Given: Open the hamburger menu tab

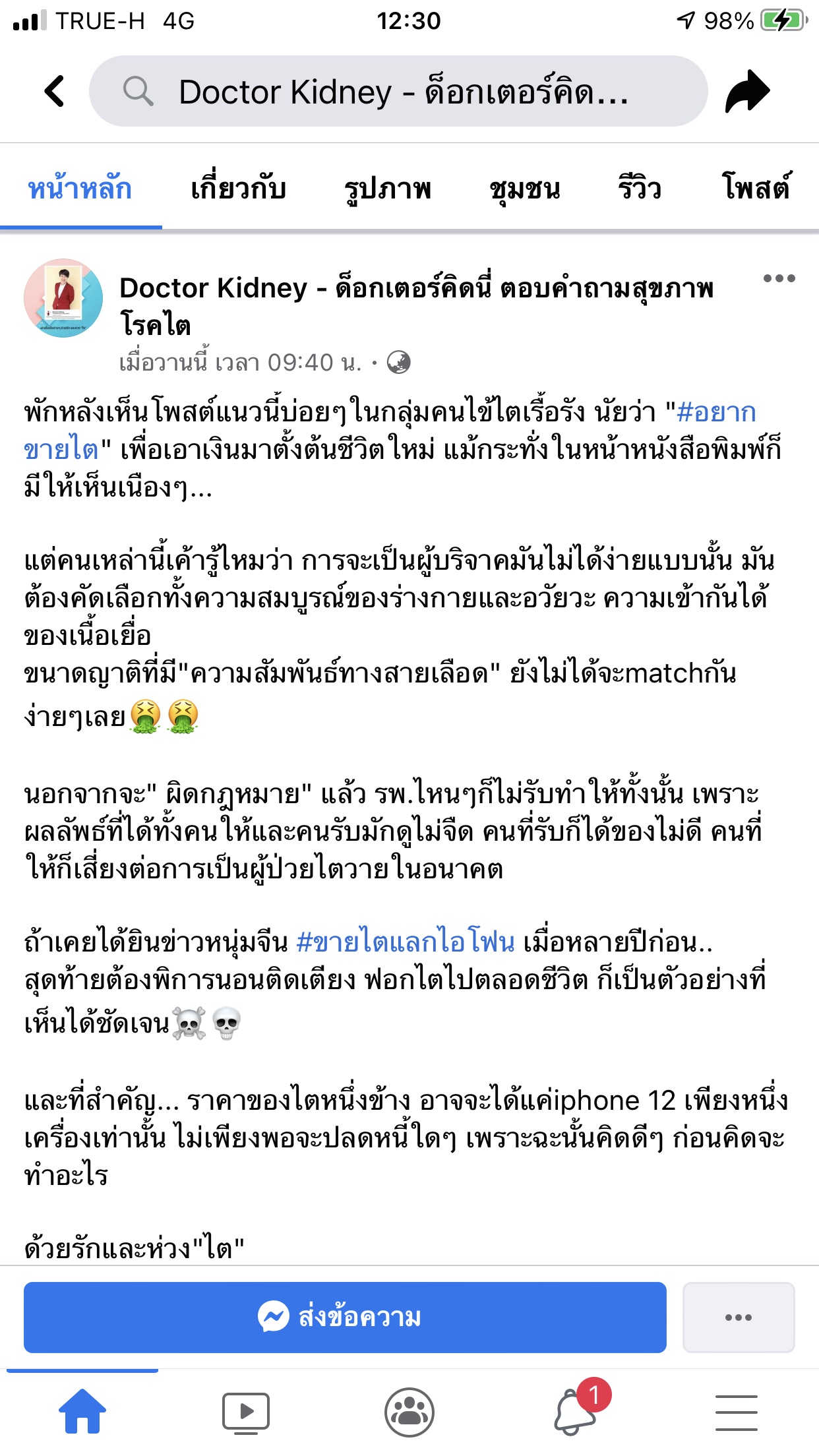Looking at the screenshot, I should (736, 1412).
